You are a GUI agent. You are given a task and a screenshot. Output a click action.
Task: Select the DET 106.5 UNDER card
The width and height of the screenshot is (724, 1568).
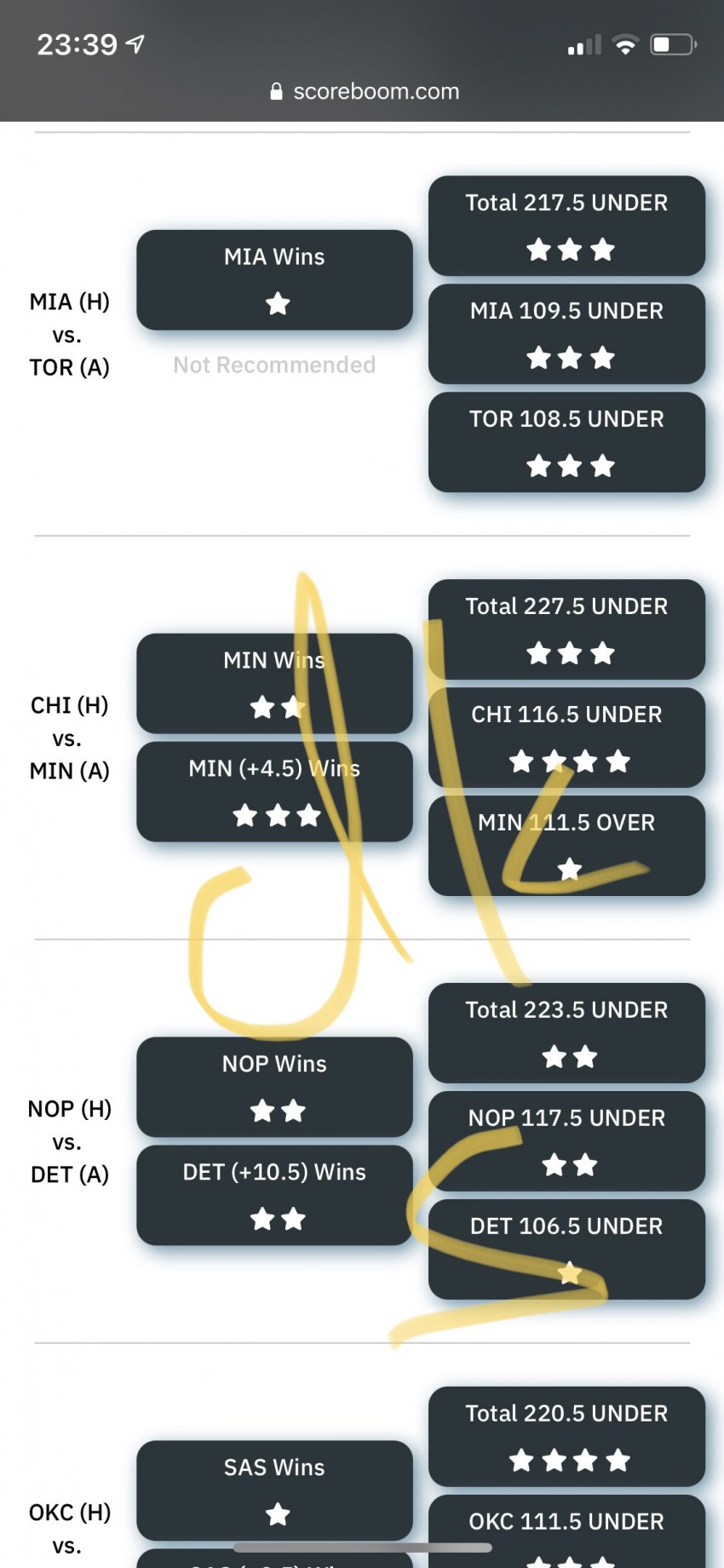click(x=566, y=1249)
